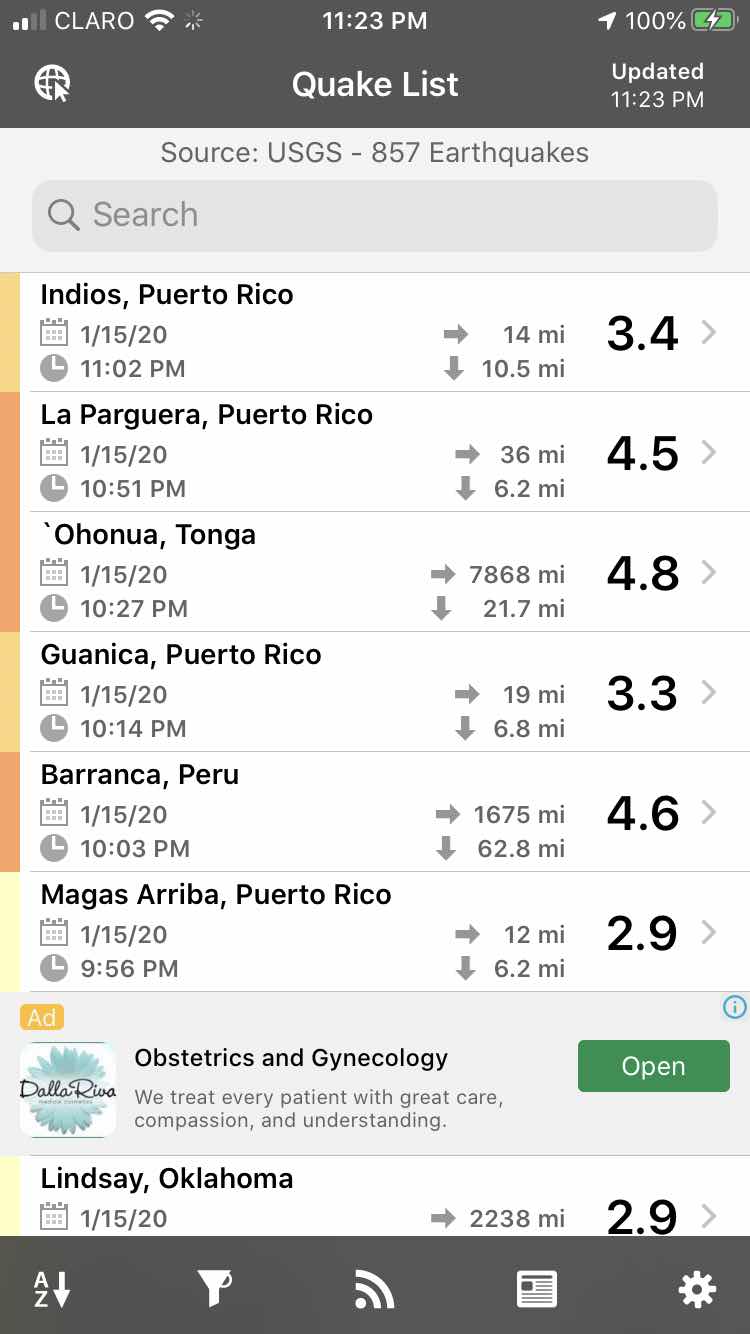Tap Open on the Obstetrics ad
Viewport: 750px width, 1334px height.
(x=654, y=1066)
